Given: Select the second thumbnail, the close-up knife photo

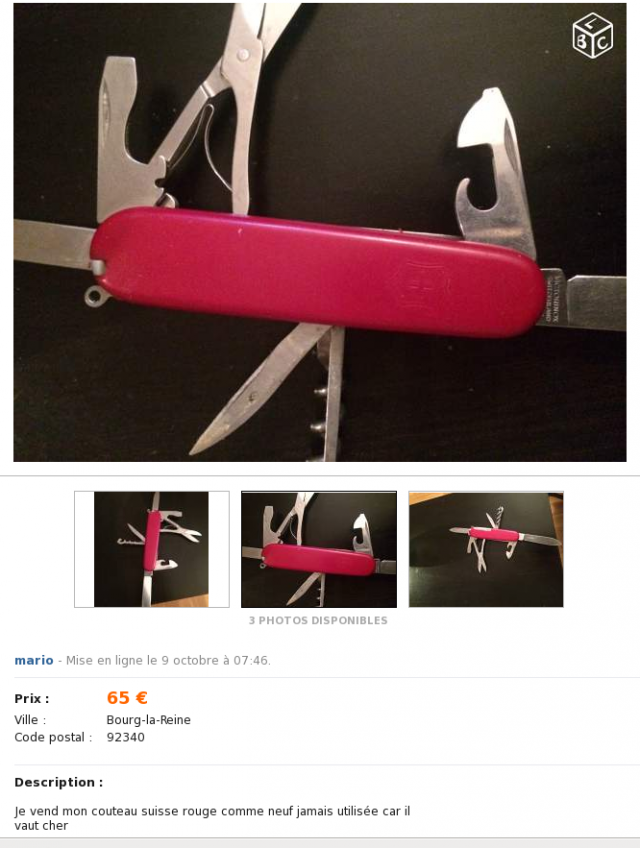Looking at the screenshot, I should point(319,549).
